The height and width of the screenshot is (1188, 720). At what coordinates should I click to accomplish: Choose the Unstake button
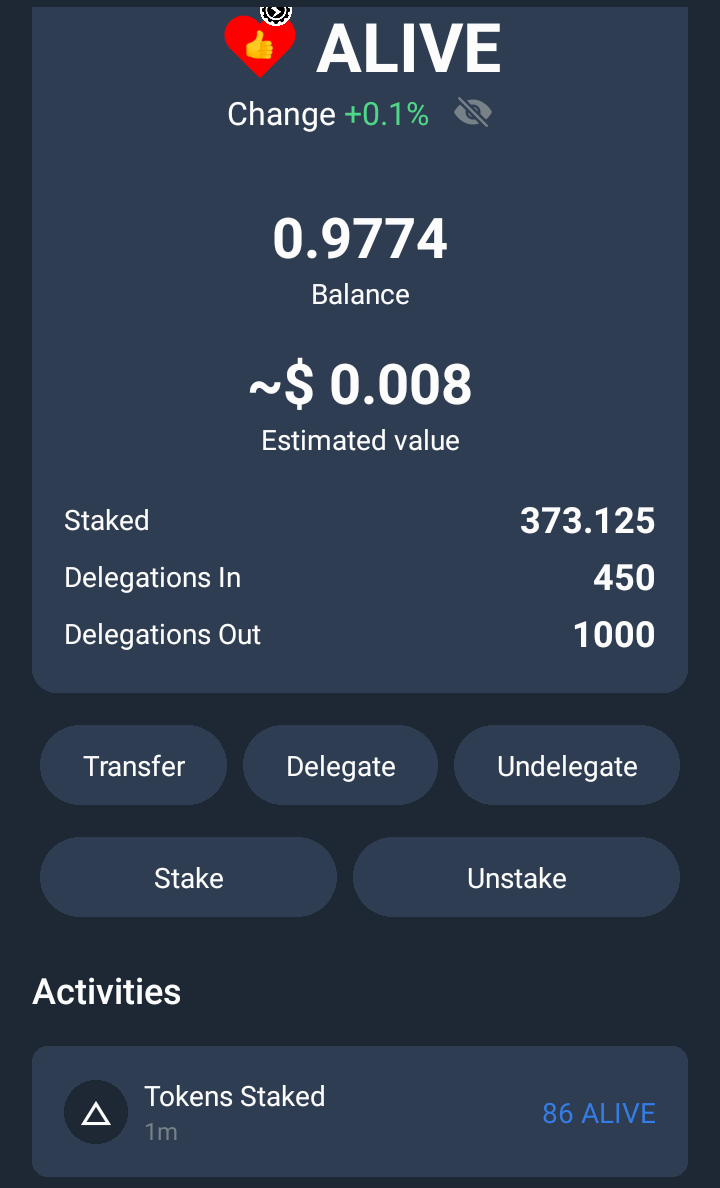tap(516, 877)
